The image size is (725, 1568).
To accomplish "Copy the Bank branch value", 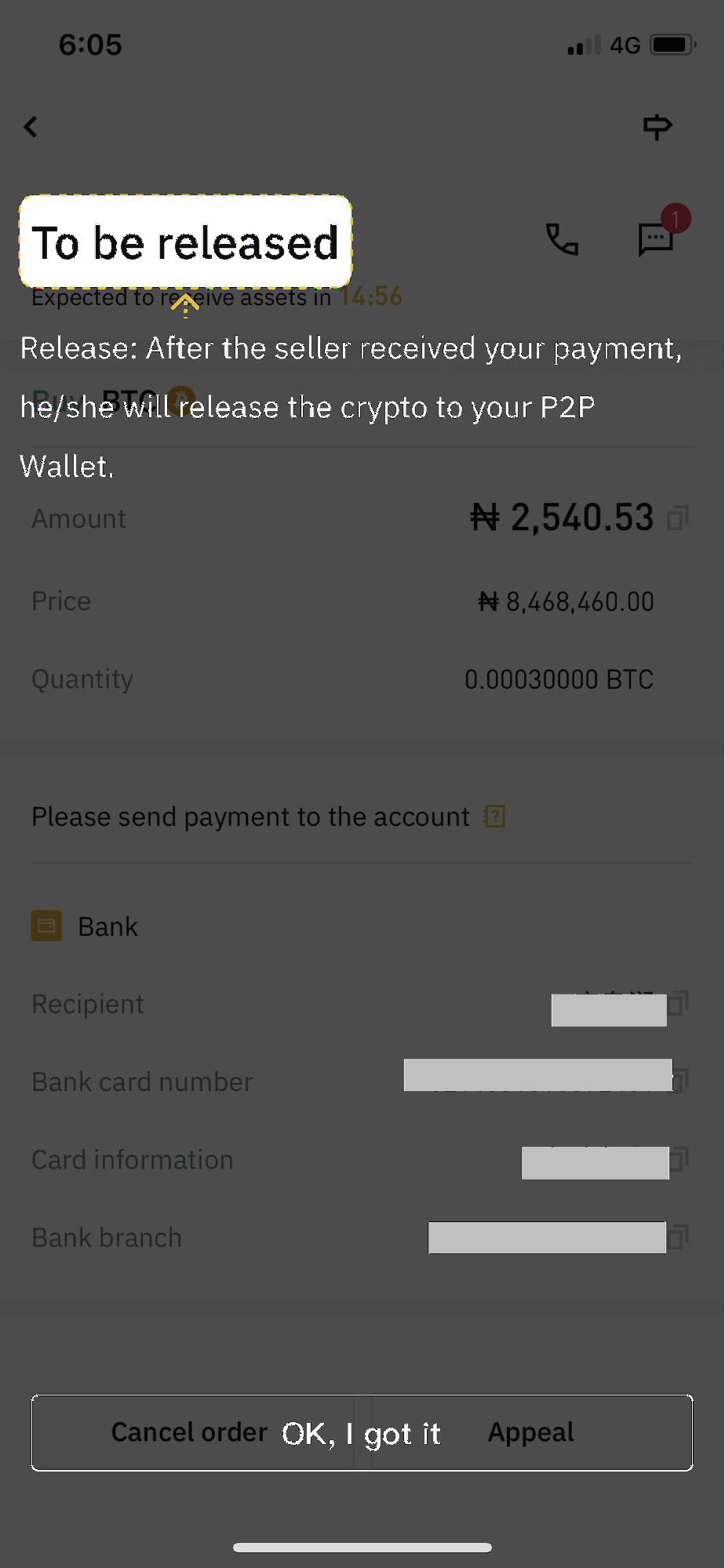I will pyautogui.click(x=678, y=1236).
